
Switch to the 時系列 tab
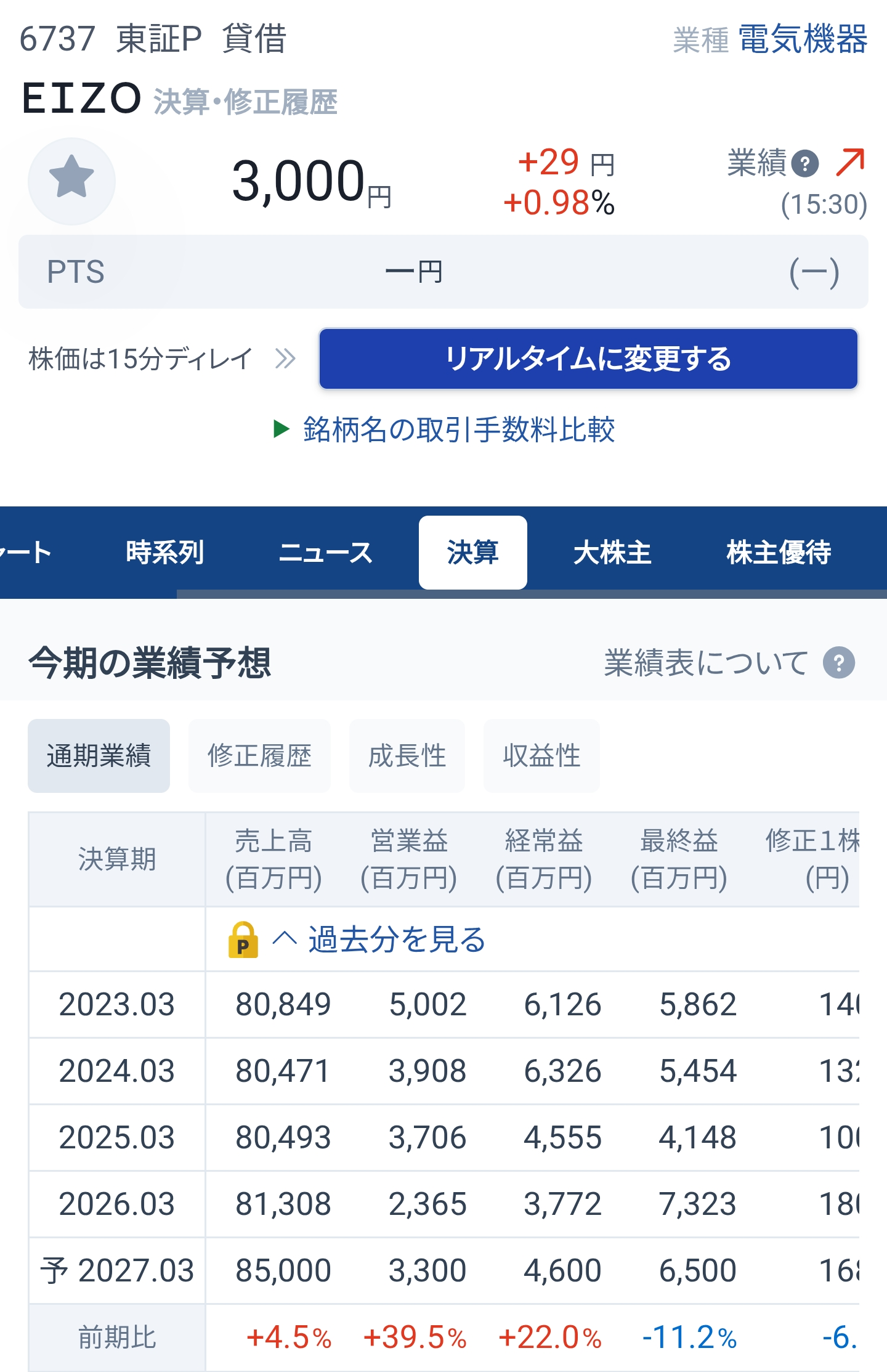(x=164, y=552)
